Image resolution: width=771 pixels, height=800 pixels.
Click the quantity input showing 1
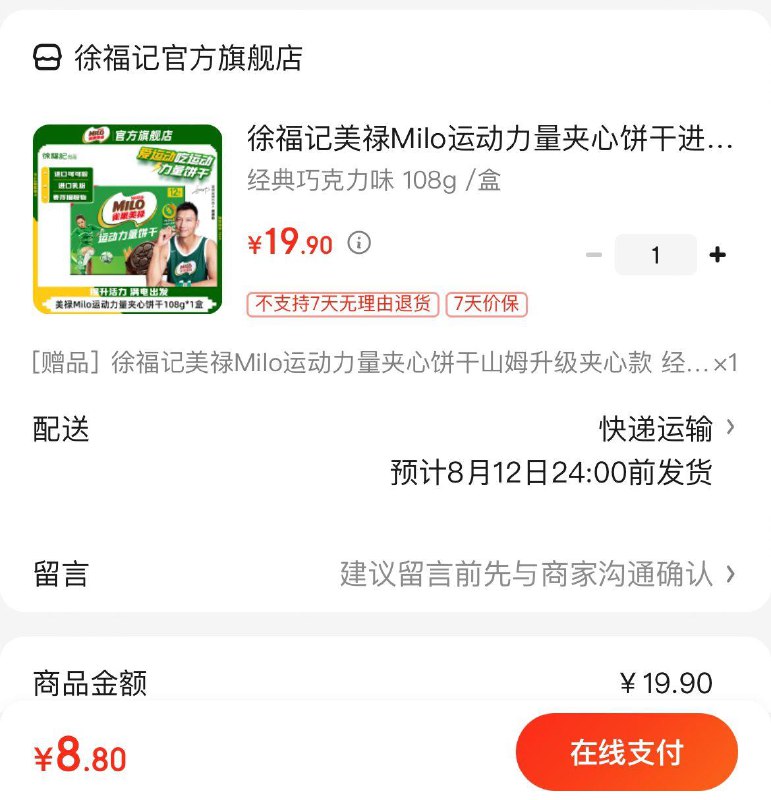(x=656, y=255)
